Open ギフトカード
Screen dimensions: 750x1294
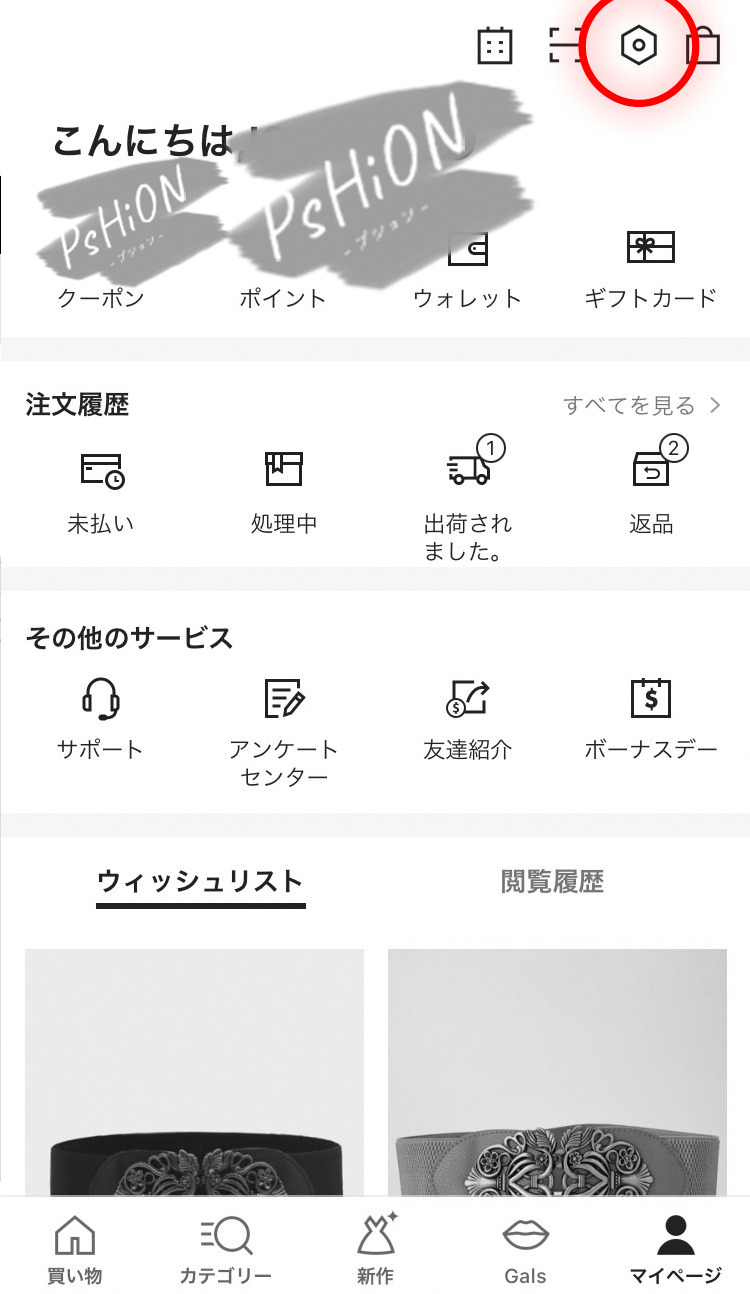click(650, 269)
